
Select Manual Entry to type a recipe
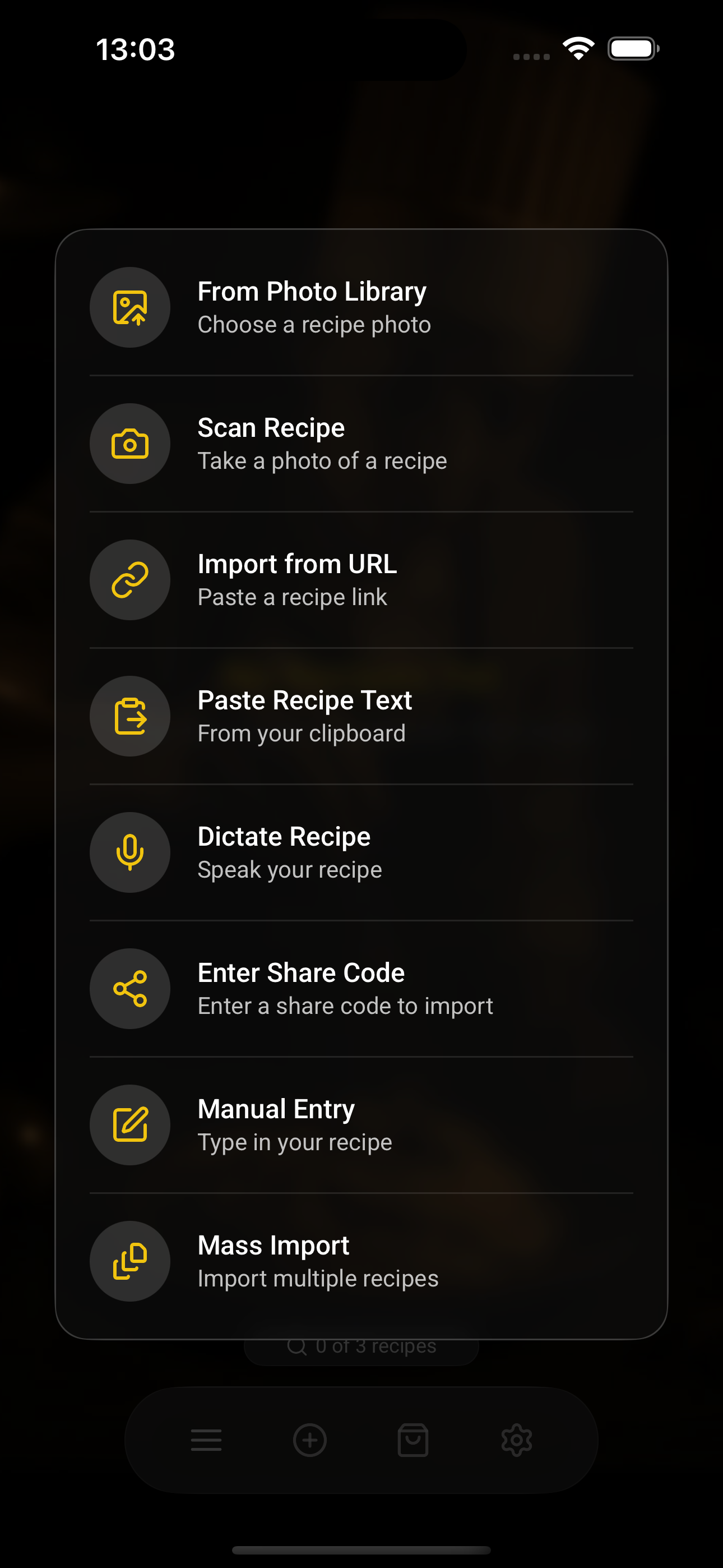coord(360,1126)
